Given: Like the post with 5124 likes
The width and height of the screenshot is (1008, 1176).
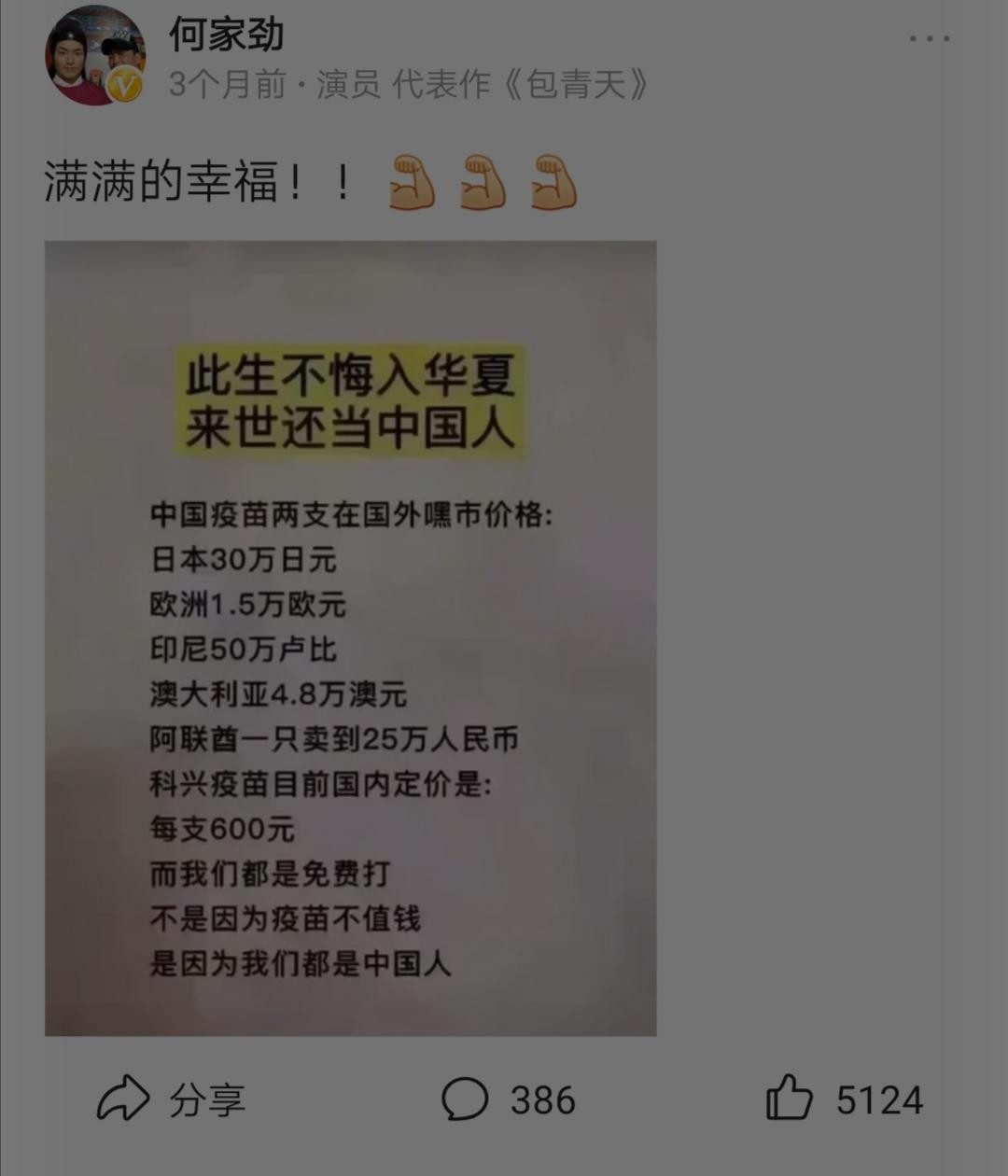Looking at the screenshot, I should pyautogui.click(x=845, y=1099).
